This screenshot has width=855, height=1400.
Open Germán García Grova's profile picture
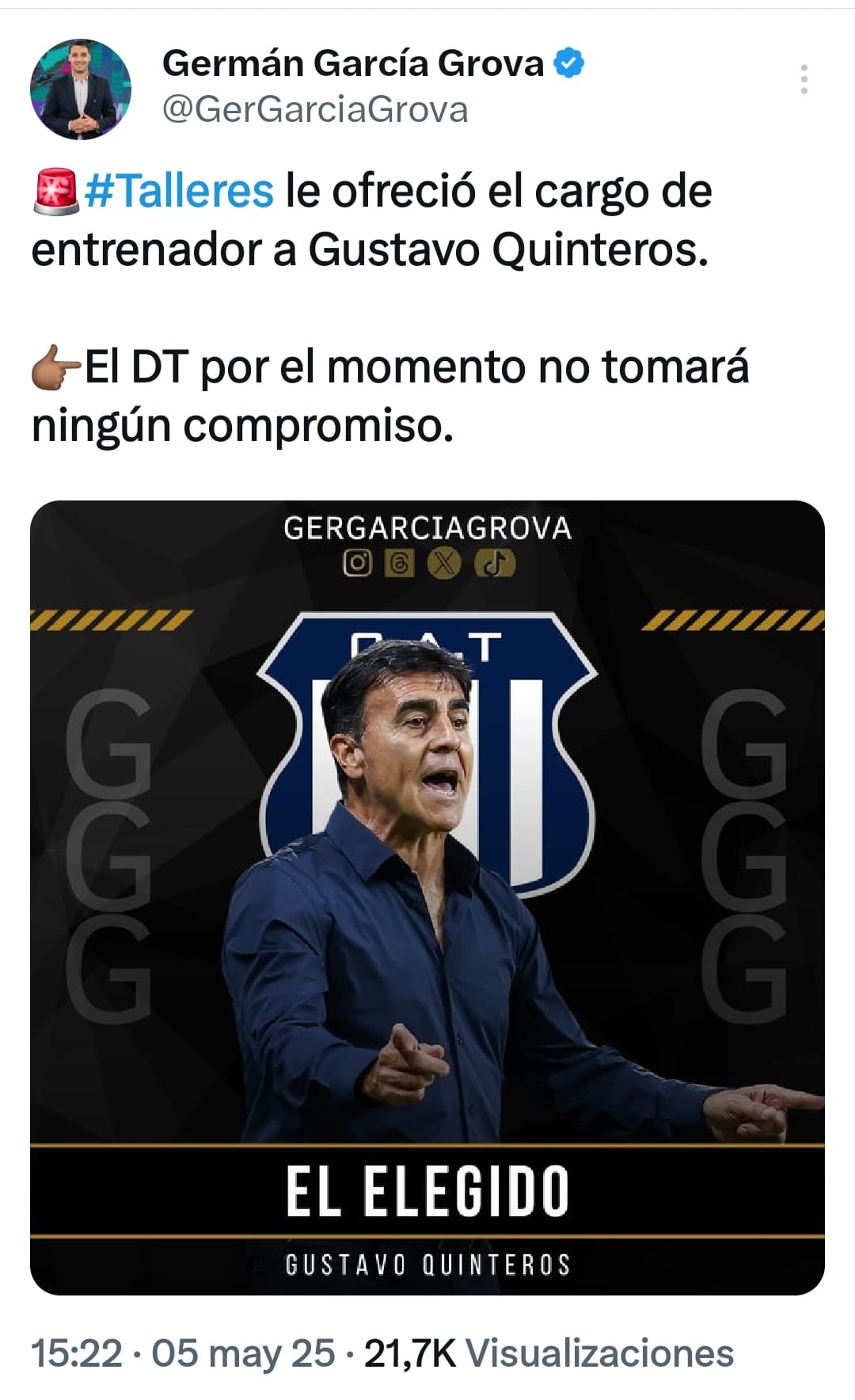pyautogui.click(x=81, y=89)
